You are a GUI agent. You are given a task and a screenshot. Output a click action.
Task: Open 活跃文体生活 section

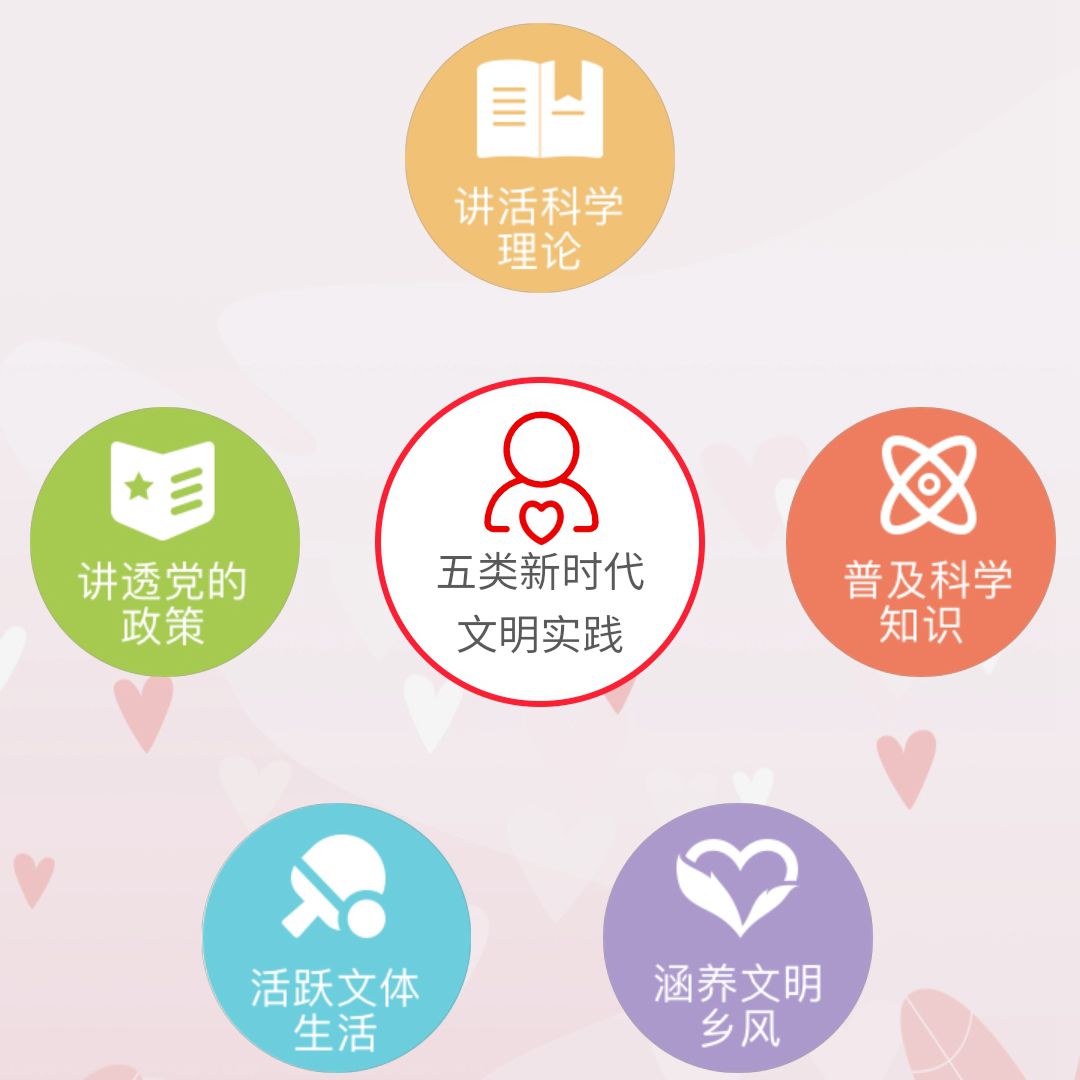point(337,938)
